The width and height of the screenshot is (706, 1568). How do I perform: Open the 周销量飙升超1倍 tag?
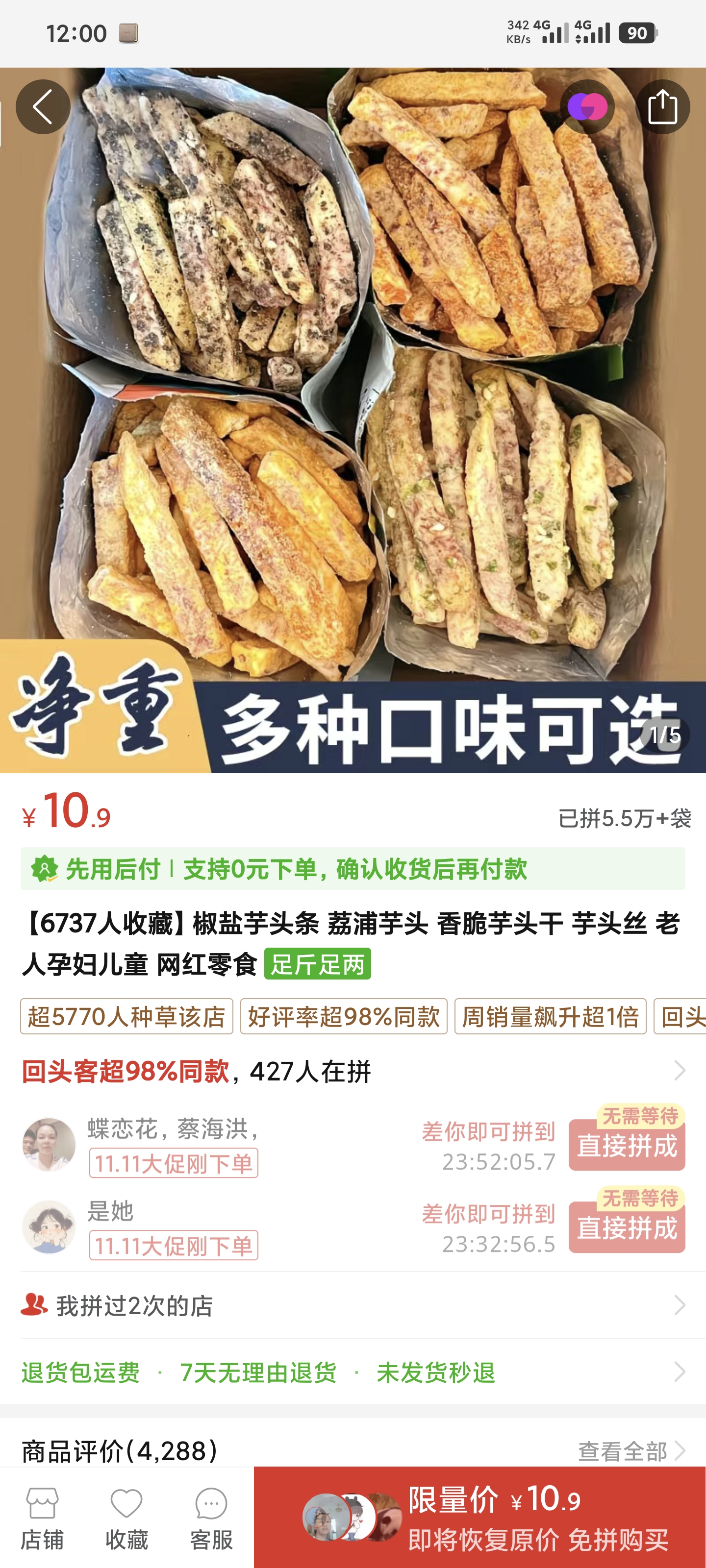(x=550, y=1016)
